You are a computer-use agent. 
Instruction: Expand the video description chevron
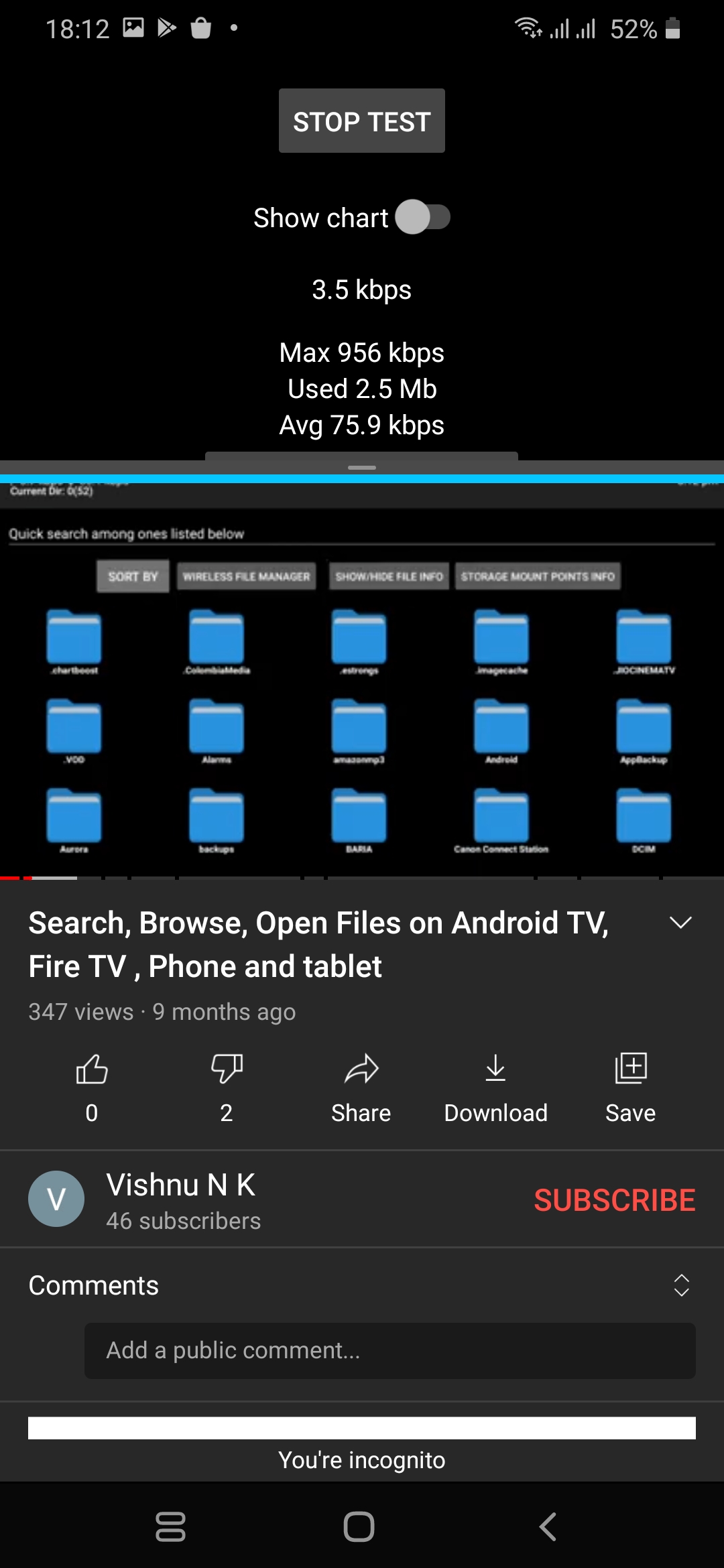click(680, 923)
